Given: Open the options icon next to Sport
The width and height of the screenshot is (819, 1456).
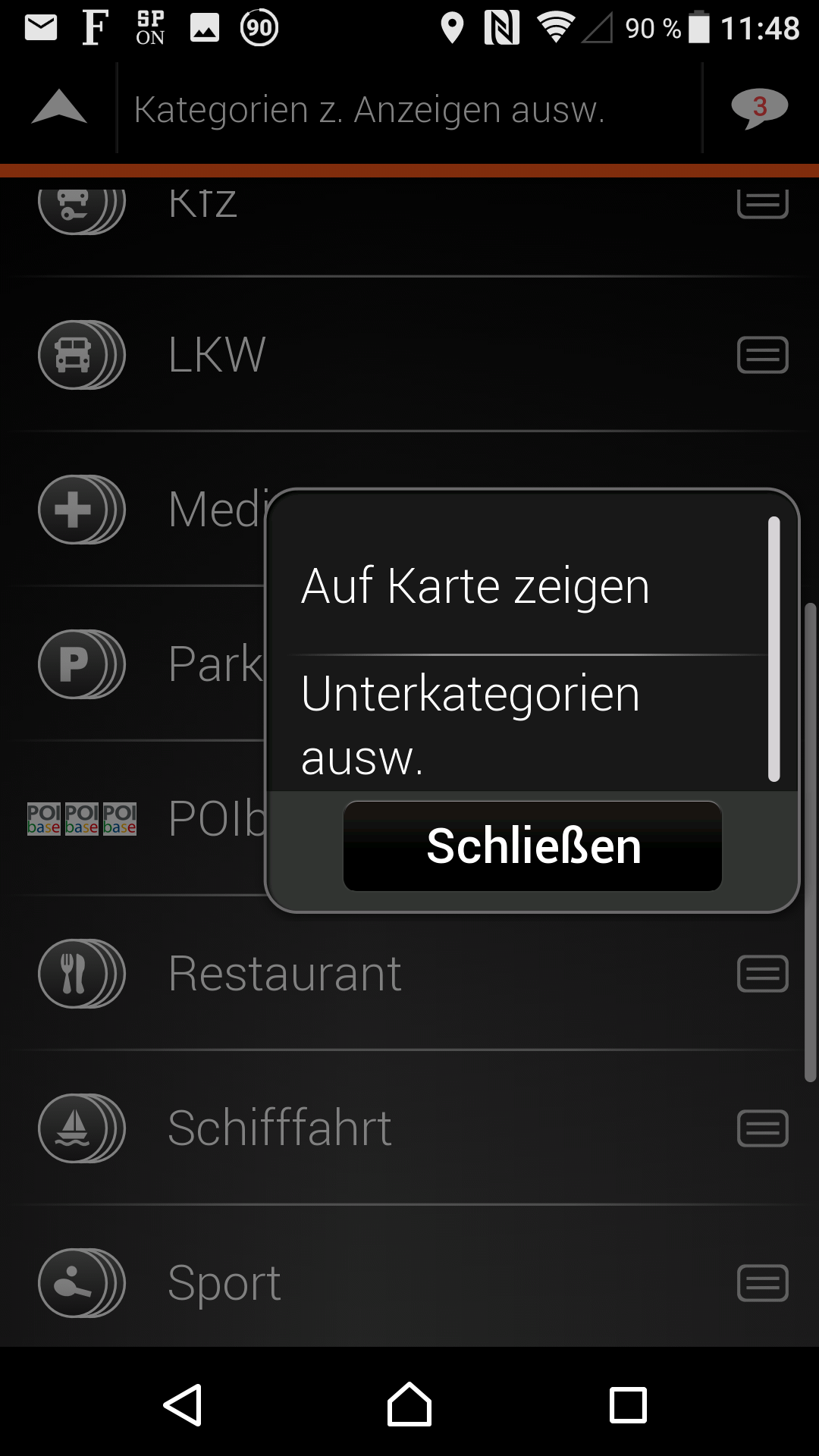Looking at the screenshot, I should click(762, 1283).
